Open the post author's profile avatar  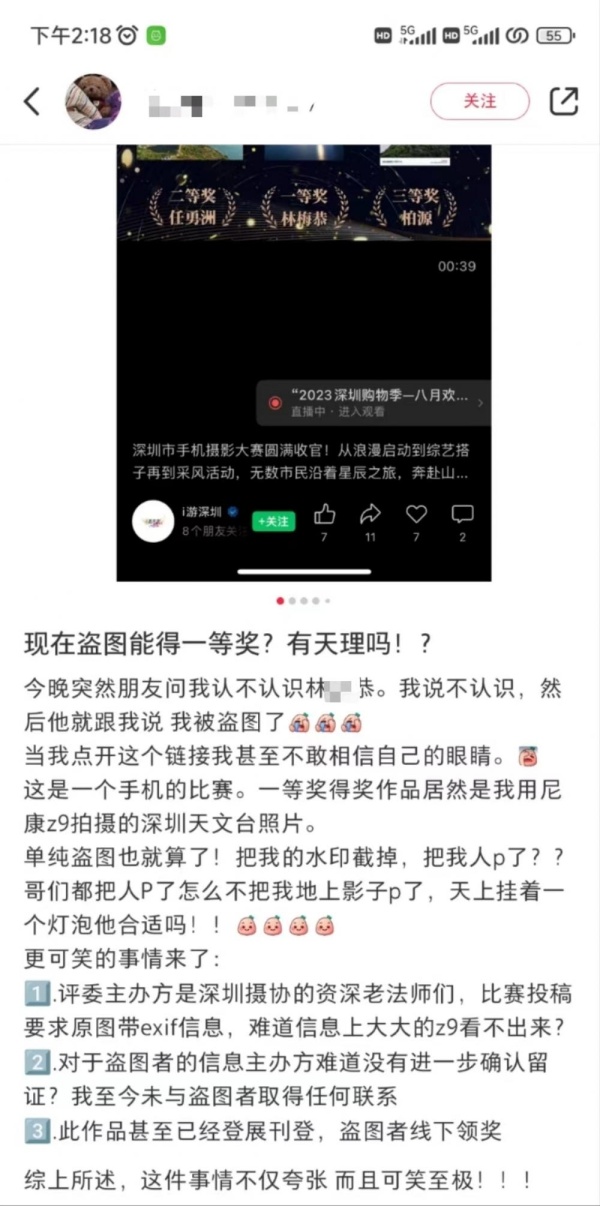point(93,101)
